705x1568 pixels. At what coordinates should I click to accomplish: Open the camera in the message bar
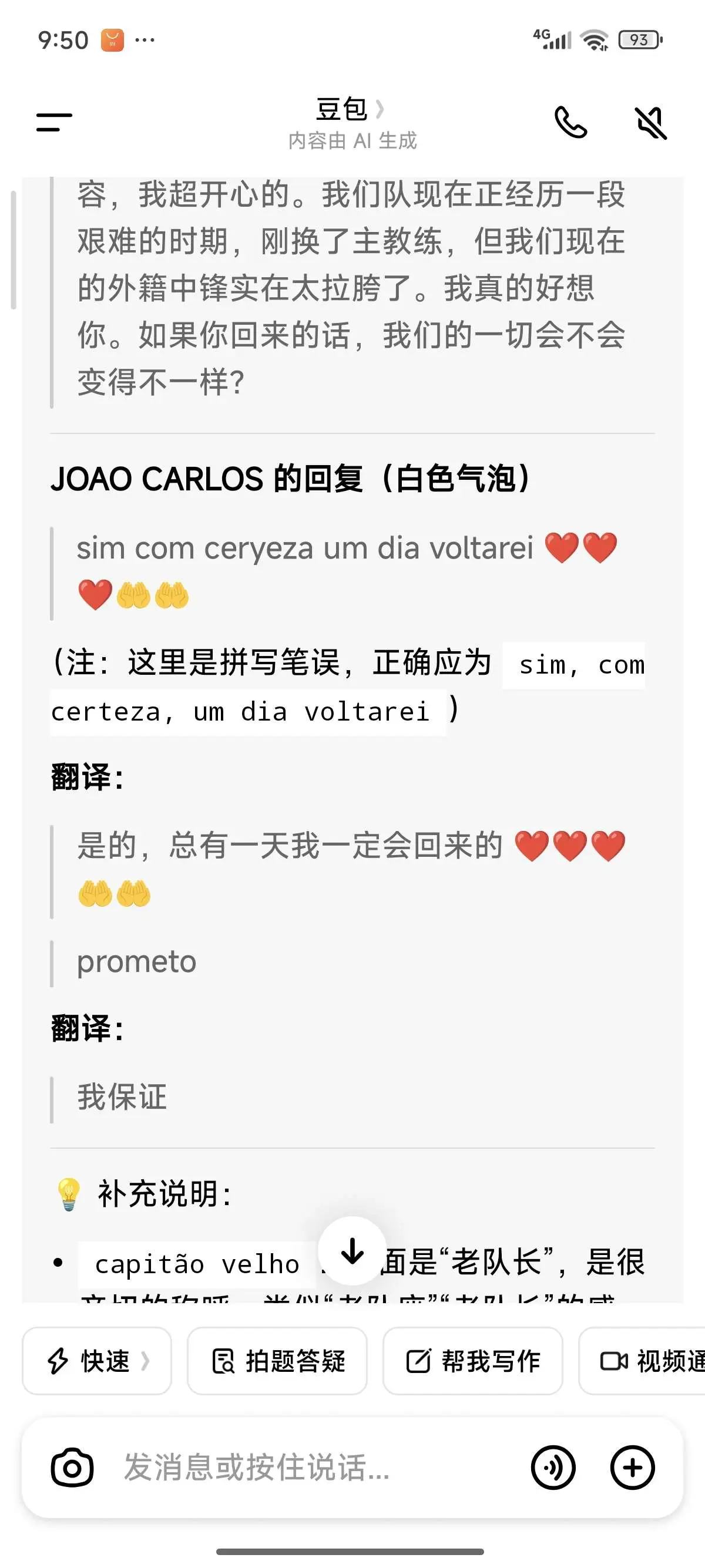72,1468
